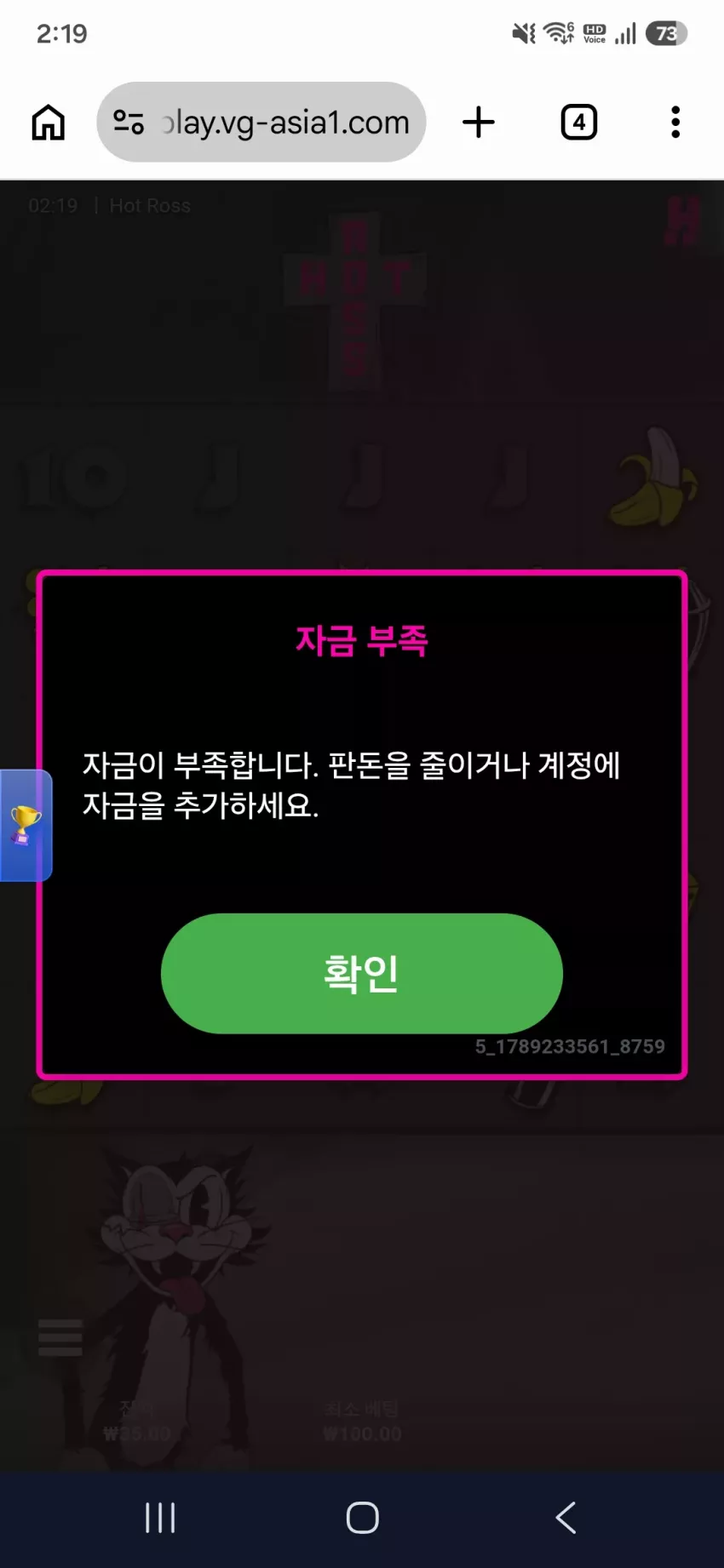Screen dimensions: 724x1568
Task: Open the browser overflow menu
Action: pos(675,122)
